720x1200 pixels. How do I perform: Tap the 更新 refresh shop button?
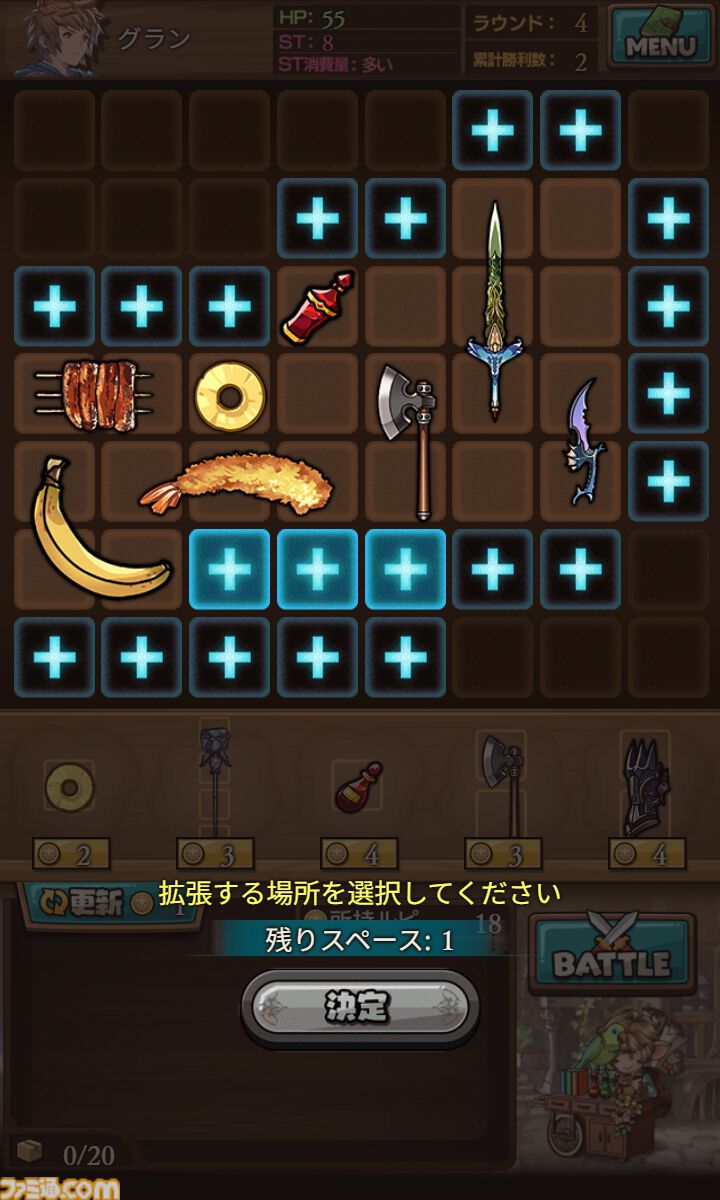(x=85, y=902)
